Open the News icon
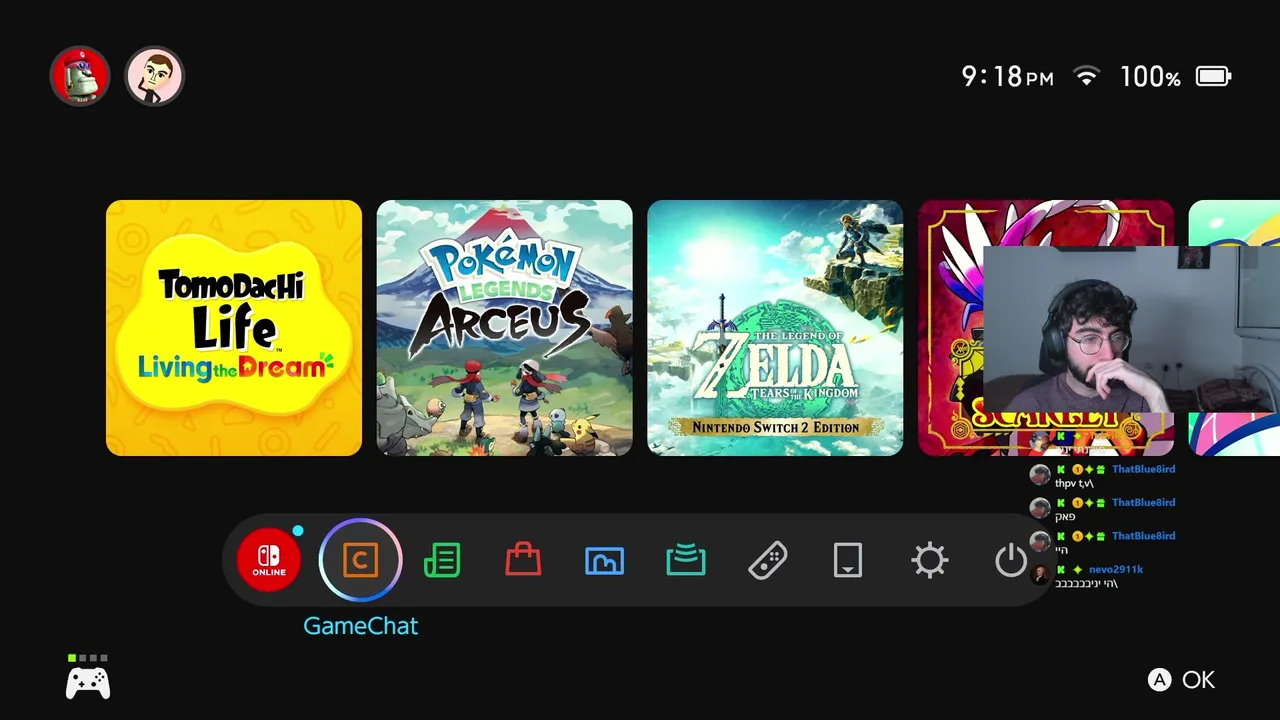 click(442, 560)
